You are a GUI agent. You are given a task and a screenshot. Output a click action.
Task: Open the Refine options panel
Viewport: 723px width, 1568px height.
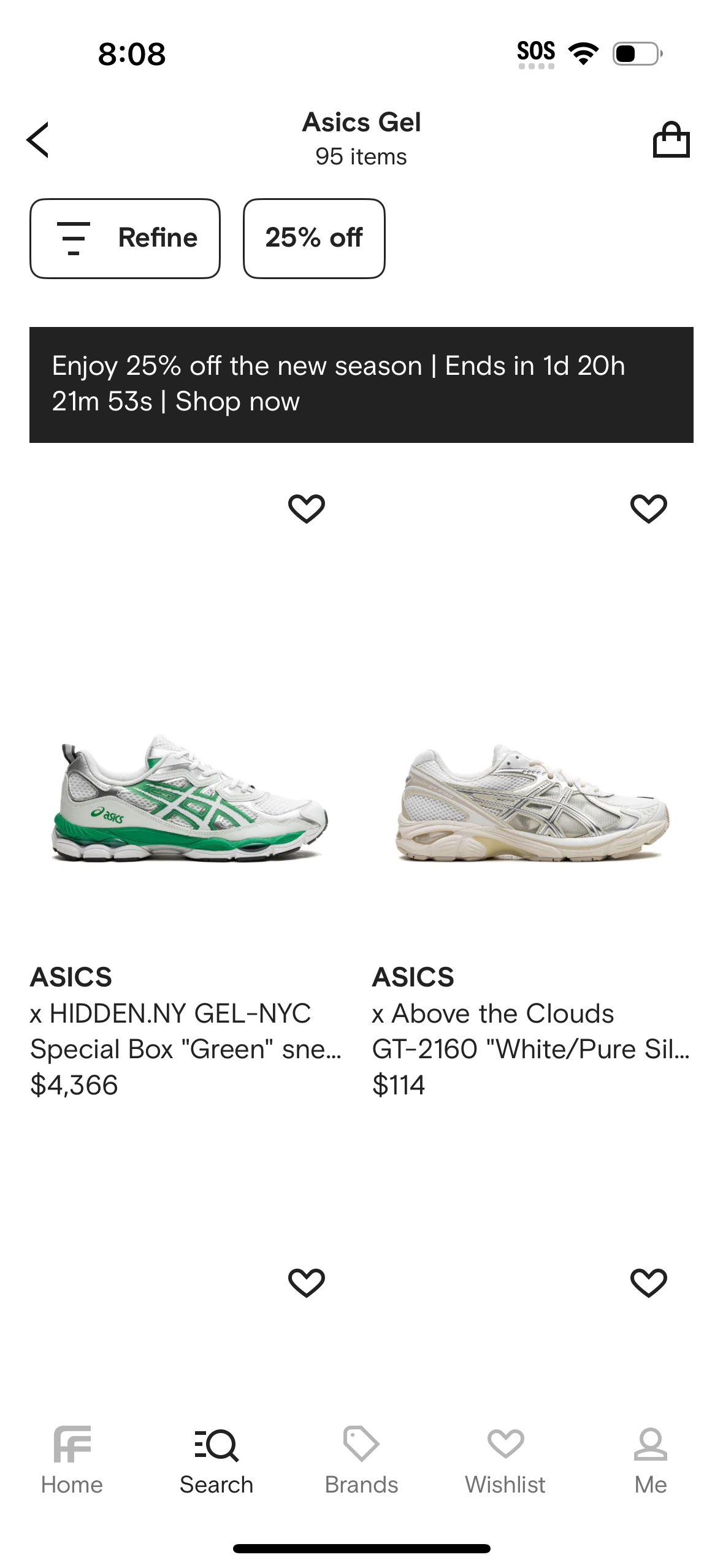[124, 238]
